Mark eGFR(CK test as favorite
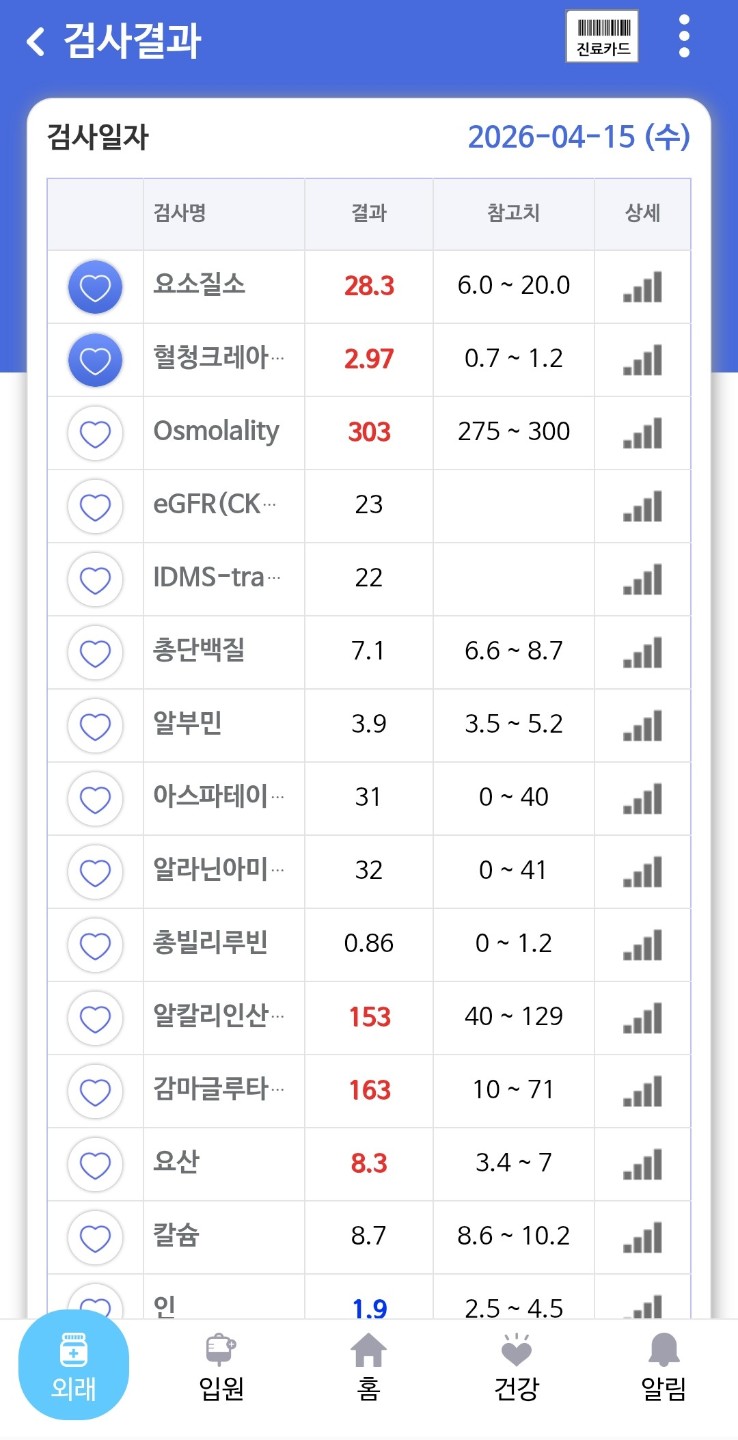 point(95,506)
